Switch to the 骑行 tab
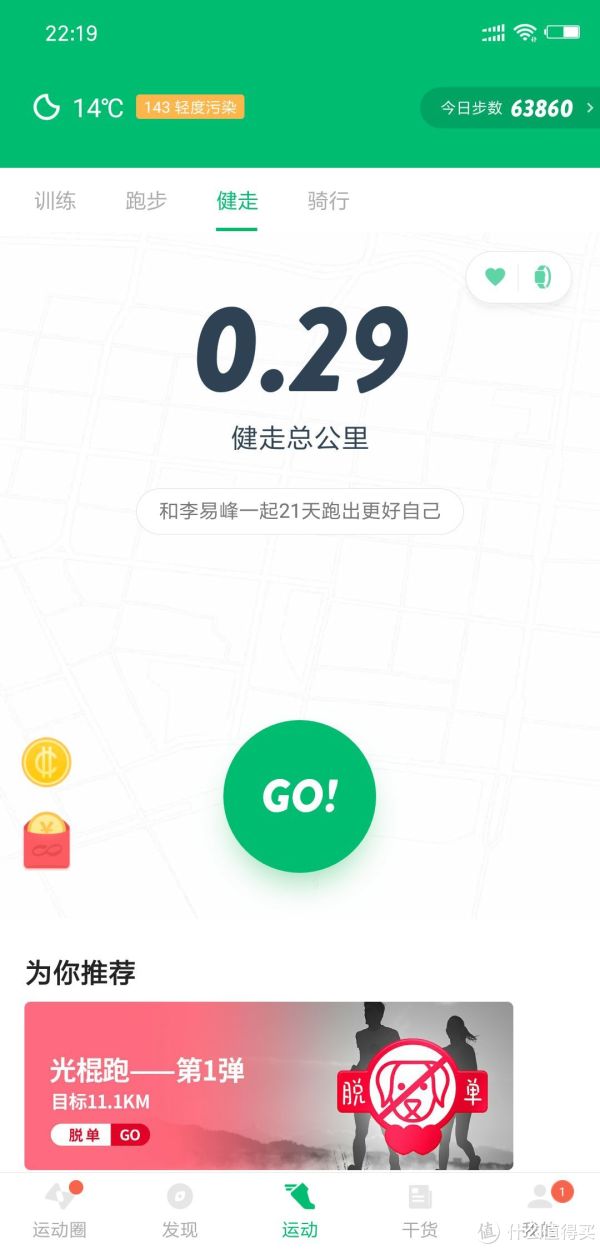The image size is (600, 1249). pos(328,201)
